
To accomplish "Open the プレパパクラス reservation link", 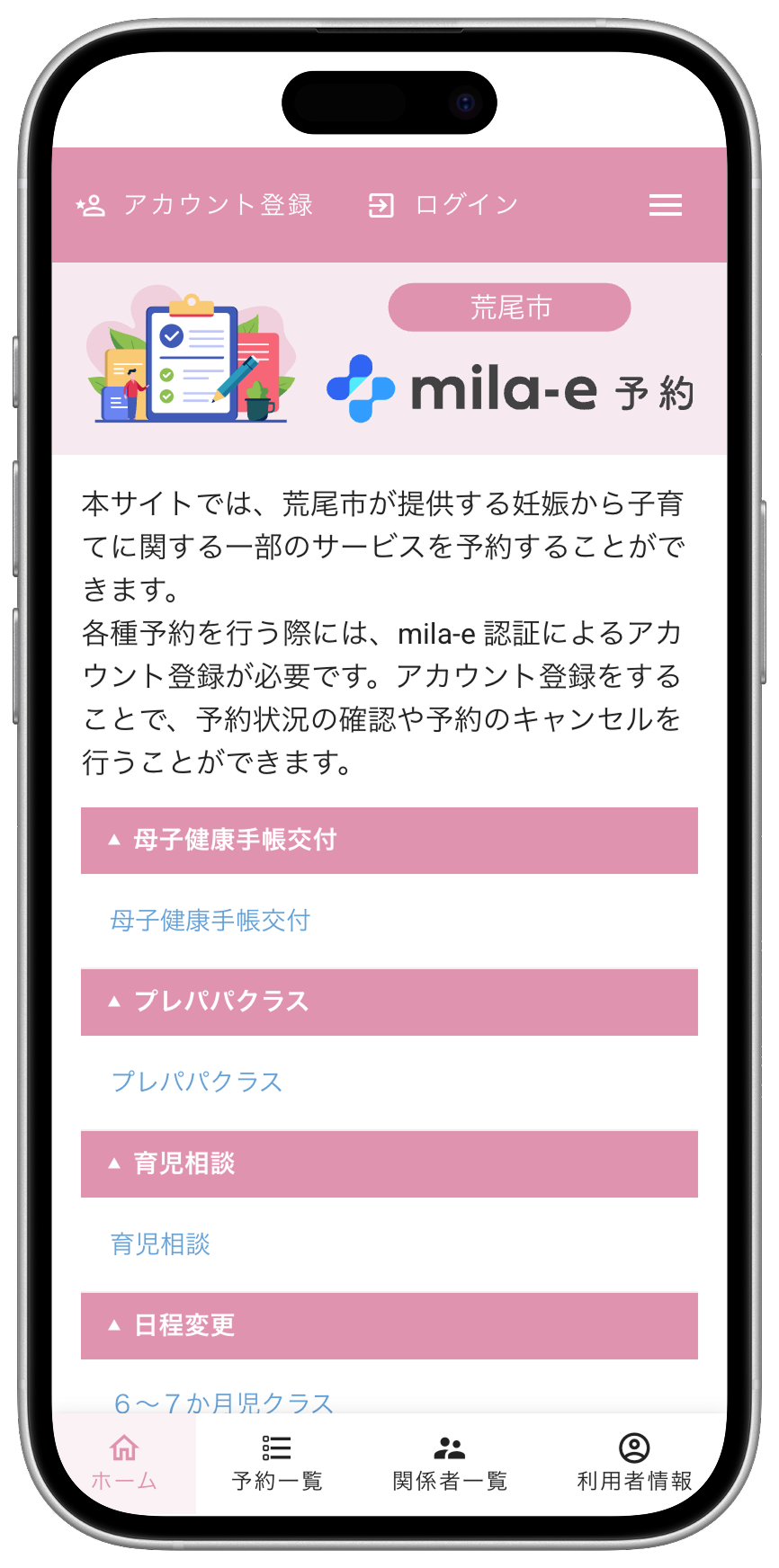I will click(197, 1082).
